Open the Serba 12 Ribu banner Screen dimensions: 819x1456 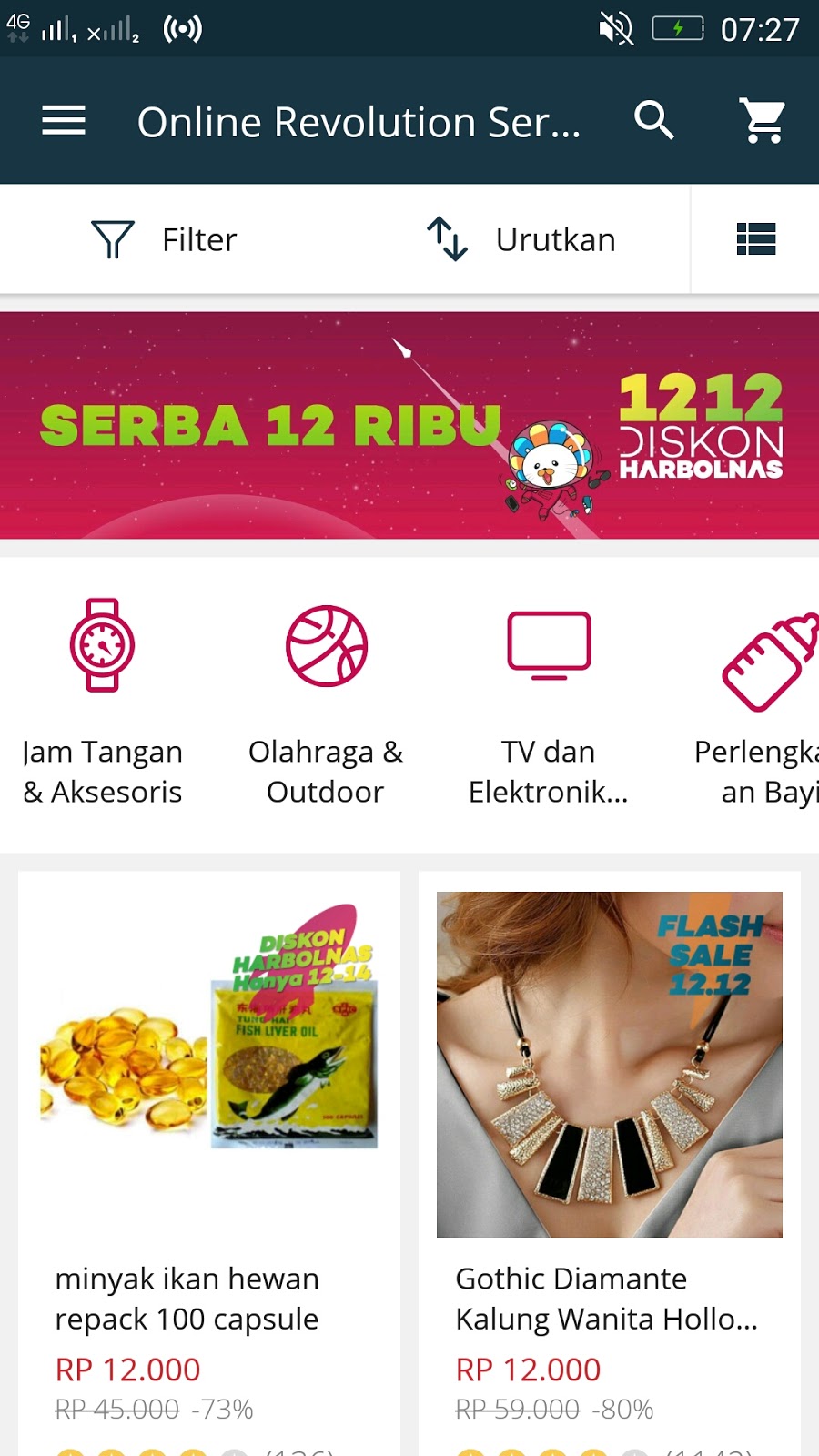click(x=409, y=425)
